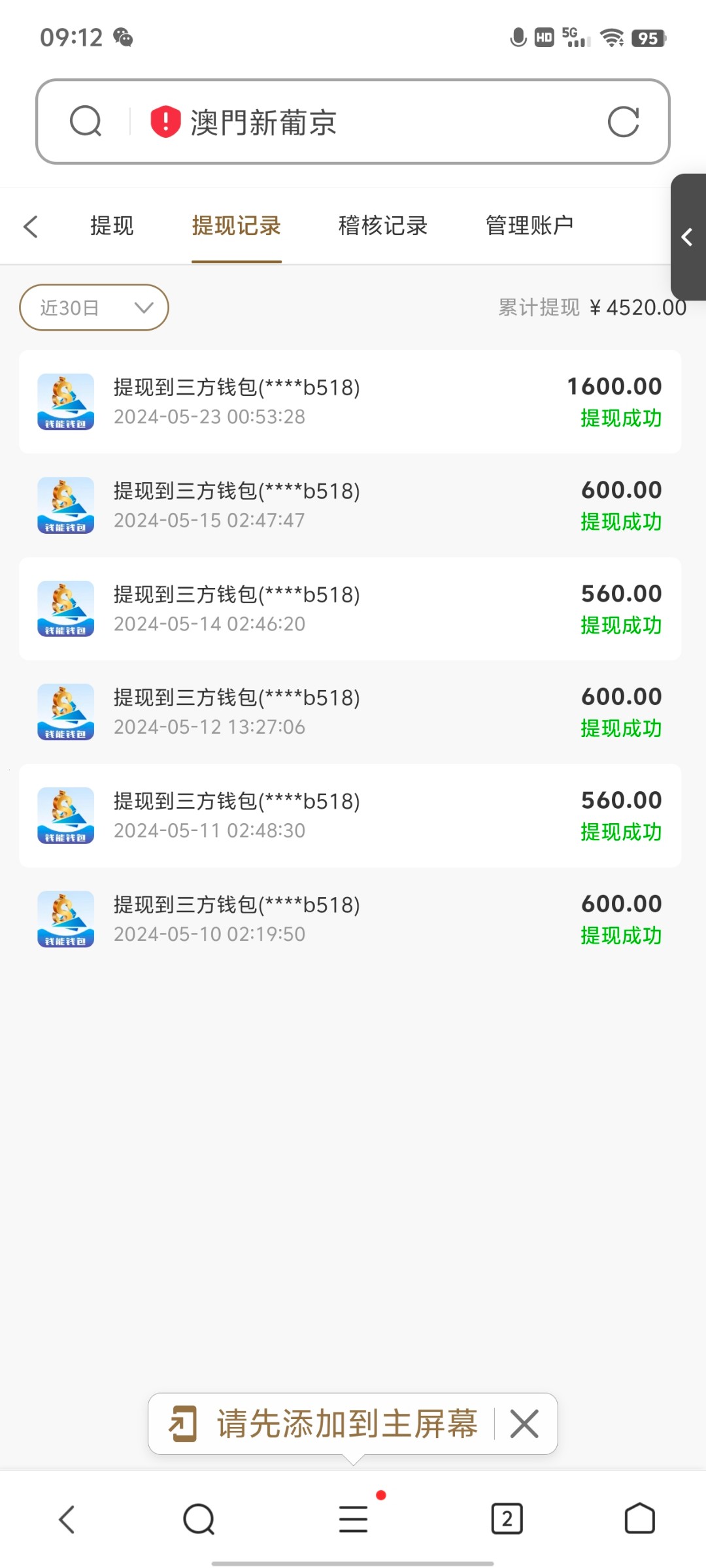Open search from the bottom toolbar
The image size is (706, 1568).
[x=199, y=1518]
